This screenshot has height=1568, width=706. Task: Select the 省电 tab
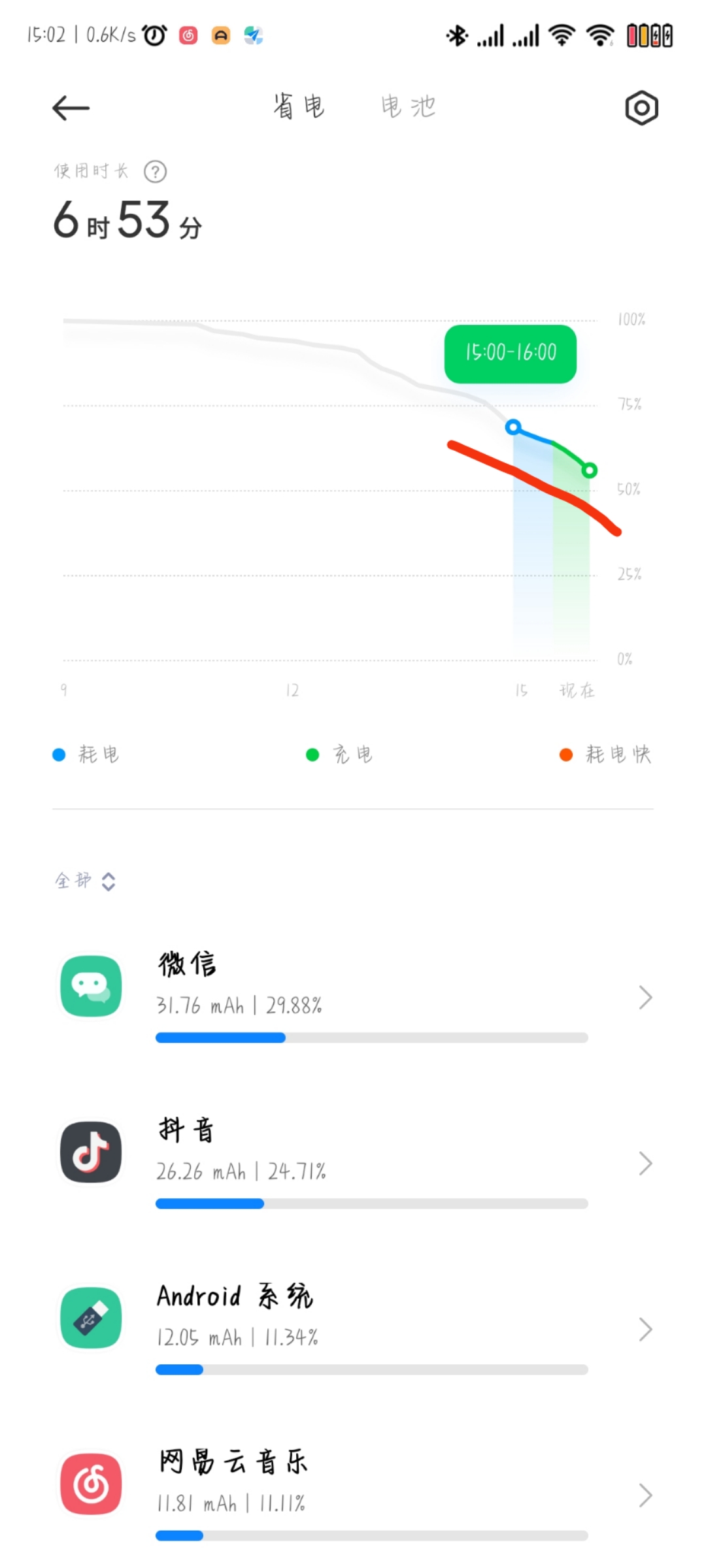click(299, 106)
